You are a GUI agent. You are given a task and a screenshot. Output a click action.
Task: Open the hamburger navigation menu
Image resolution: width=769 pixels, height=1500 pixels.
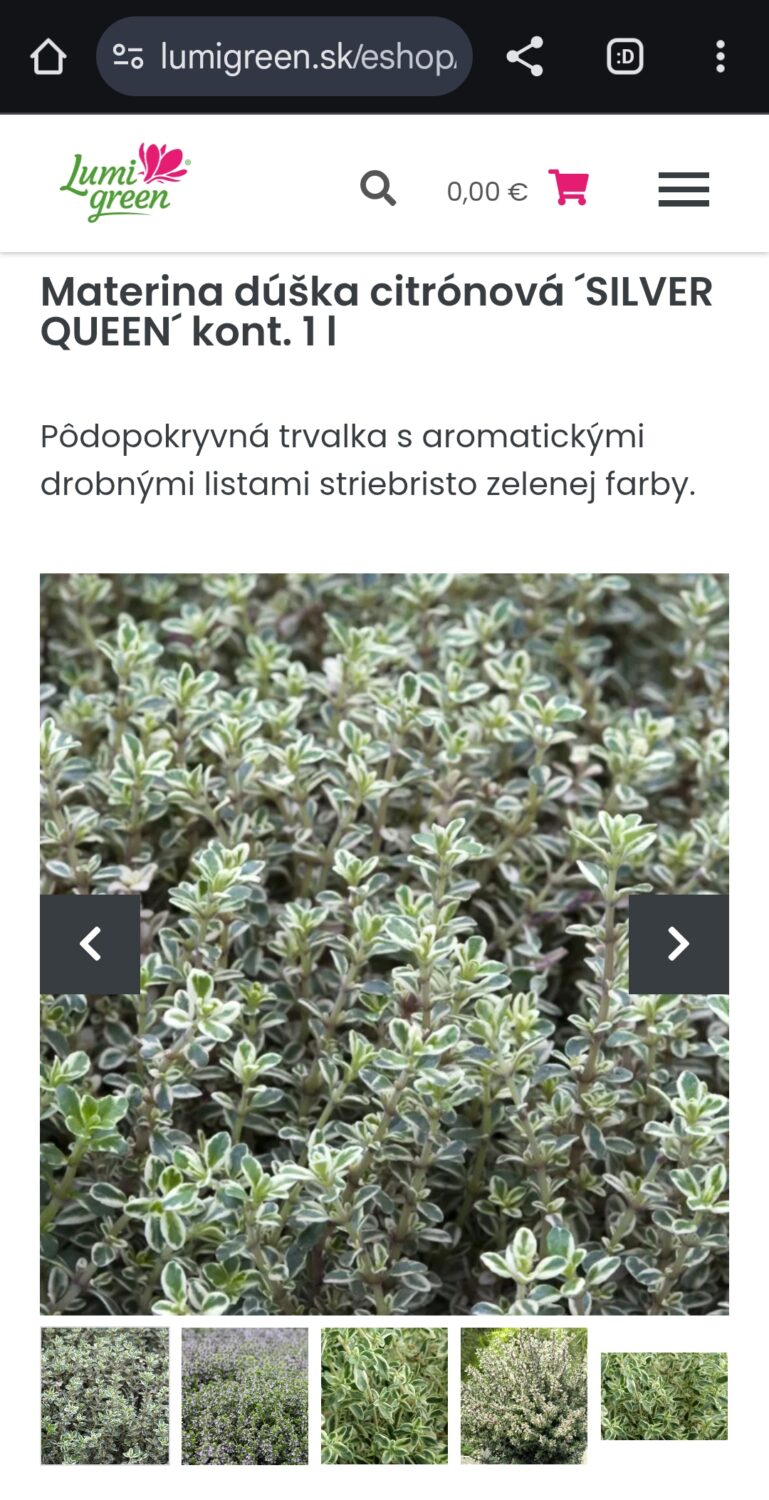point(683,189)
